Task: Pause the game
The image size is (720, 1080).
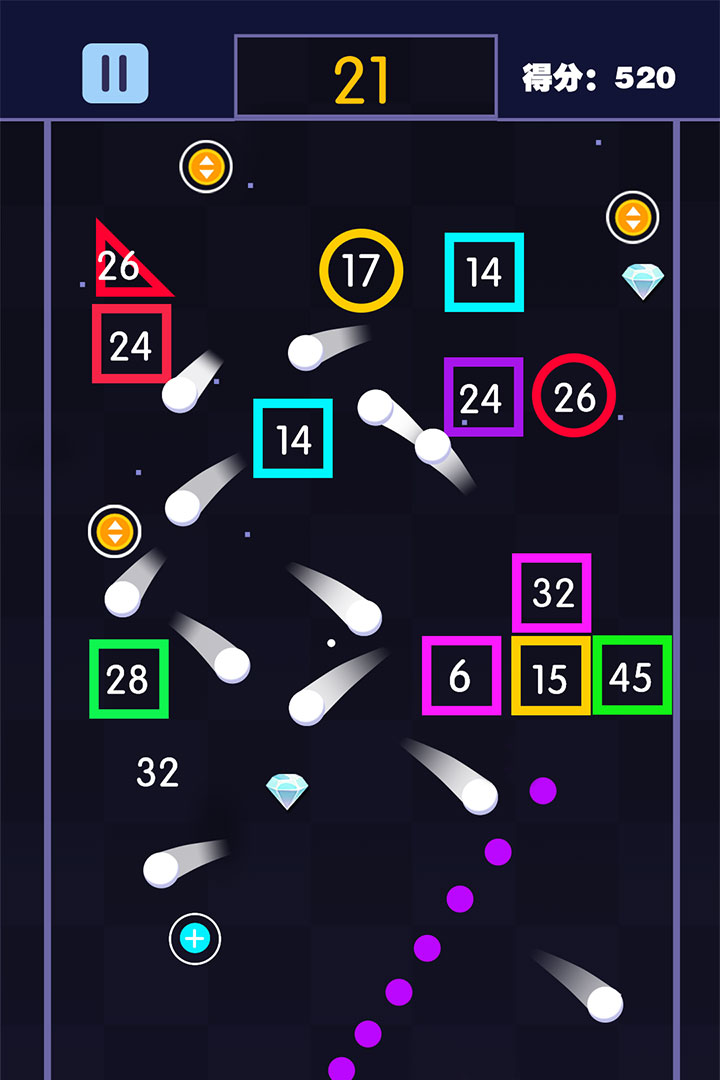Action: tap(115, 74)
